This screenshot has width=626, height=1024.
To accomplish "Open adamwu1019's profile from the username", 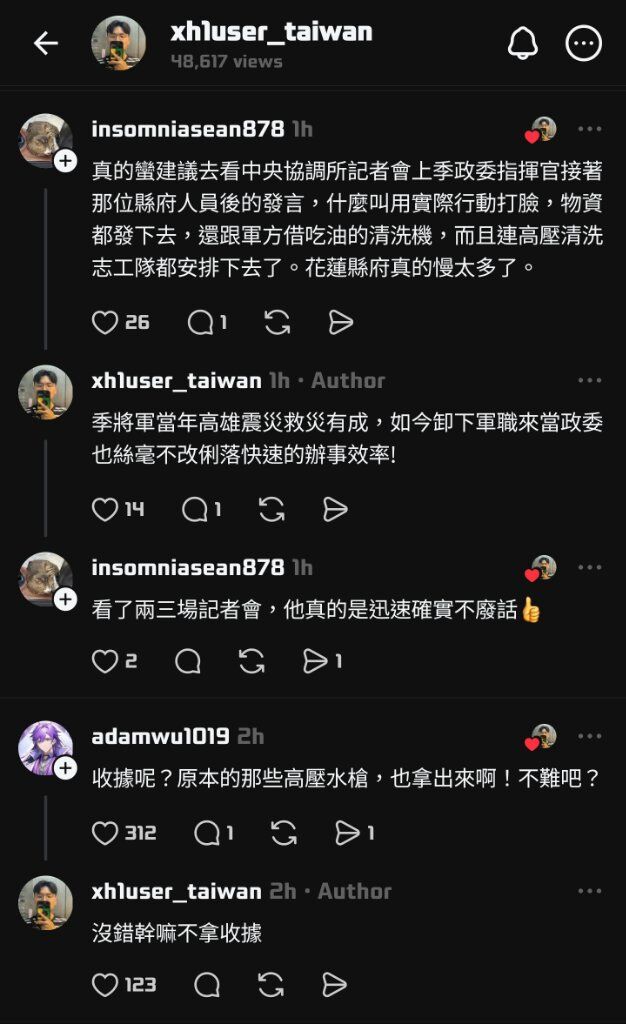I will [x=162, y=737].
